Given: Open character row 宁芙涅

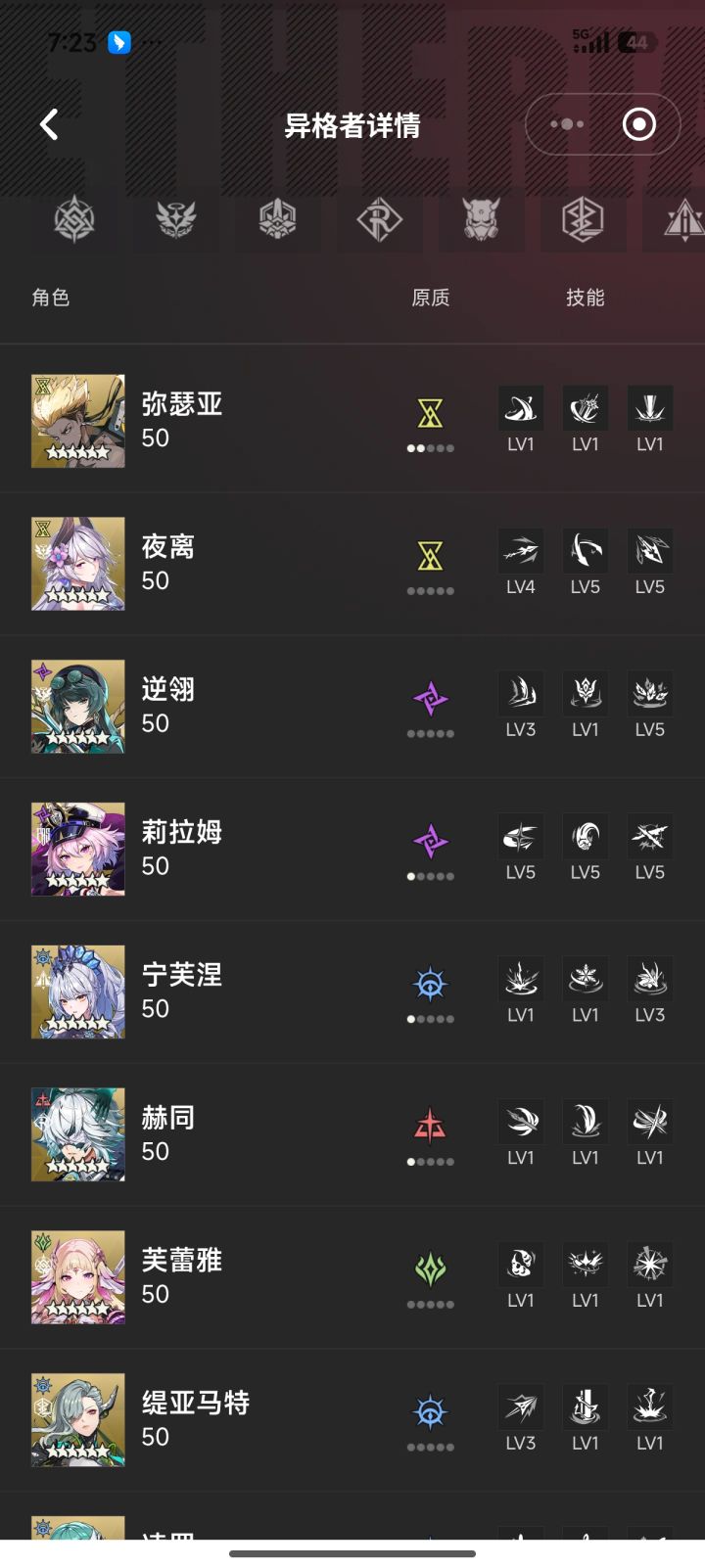Looking at the screenshot, I should 352,992.
